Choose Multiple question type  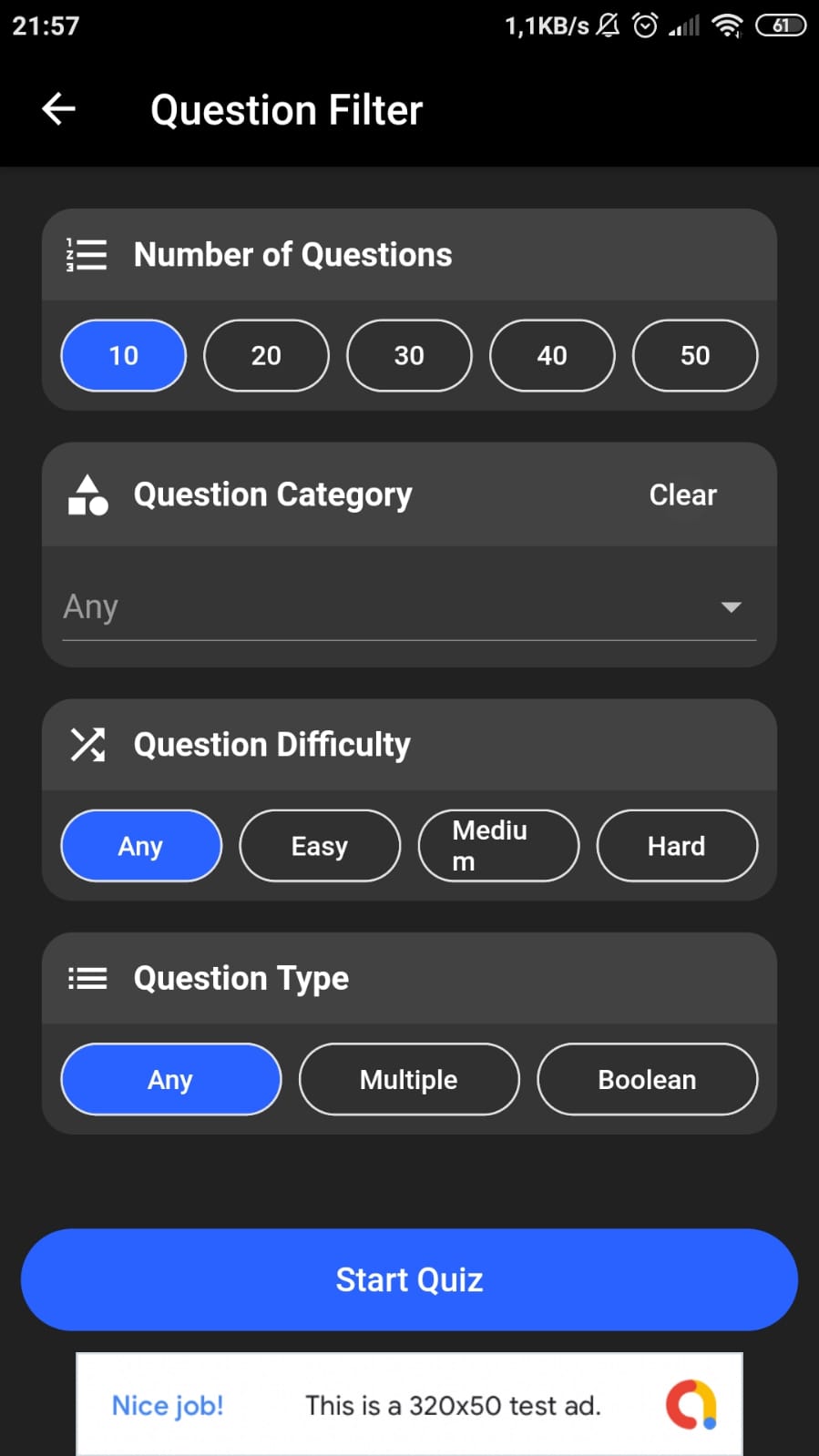coord(409,1079)
